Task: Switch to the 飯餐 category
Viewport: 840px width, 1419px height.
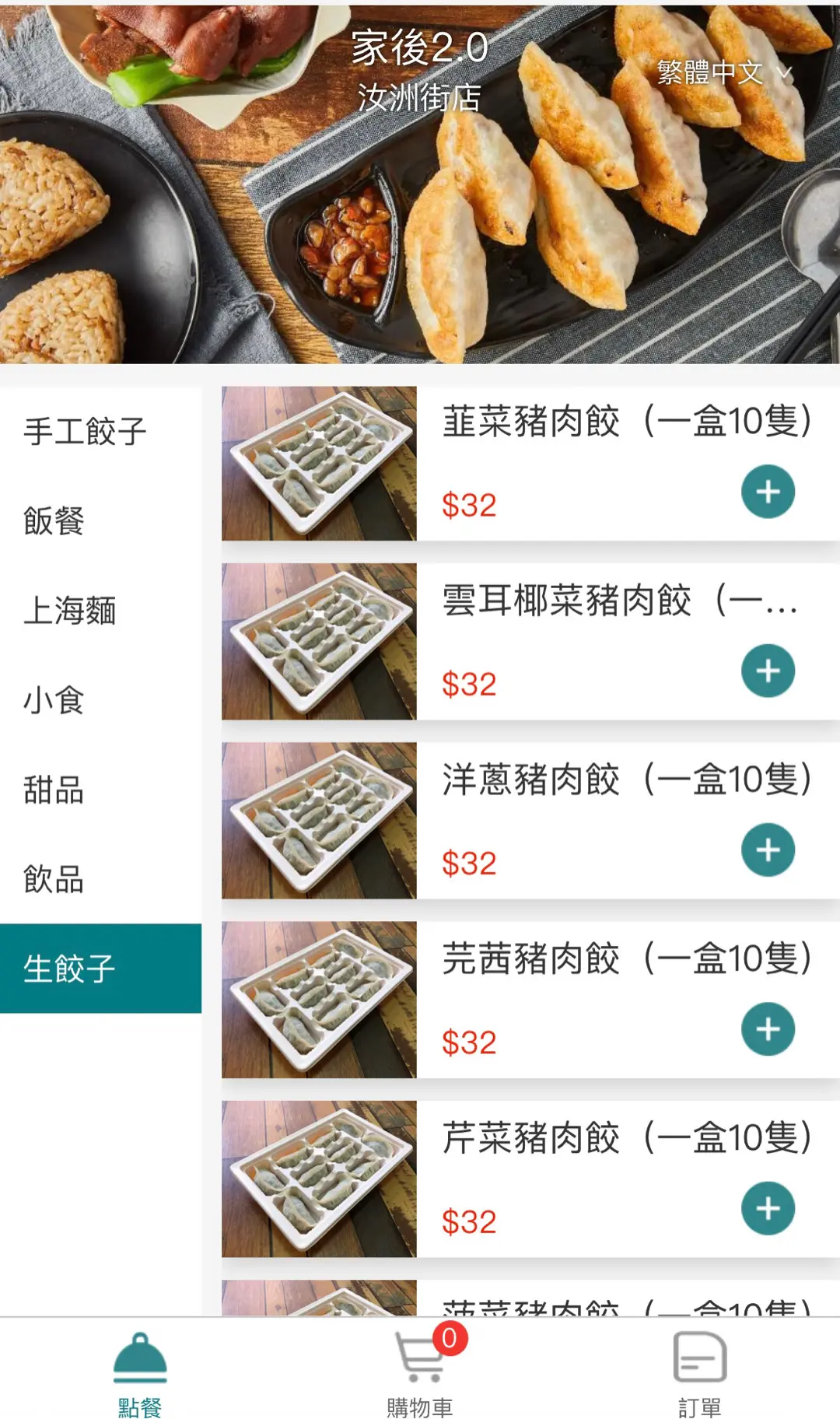Action: (54, 521)
